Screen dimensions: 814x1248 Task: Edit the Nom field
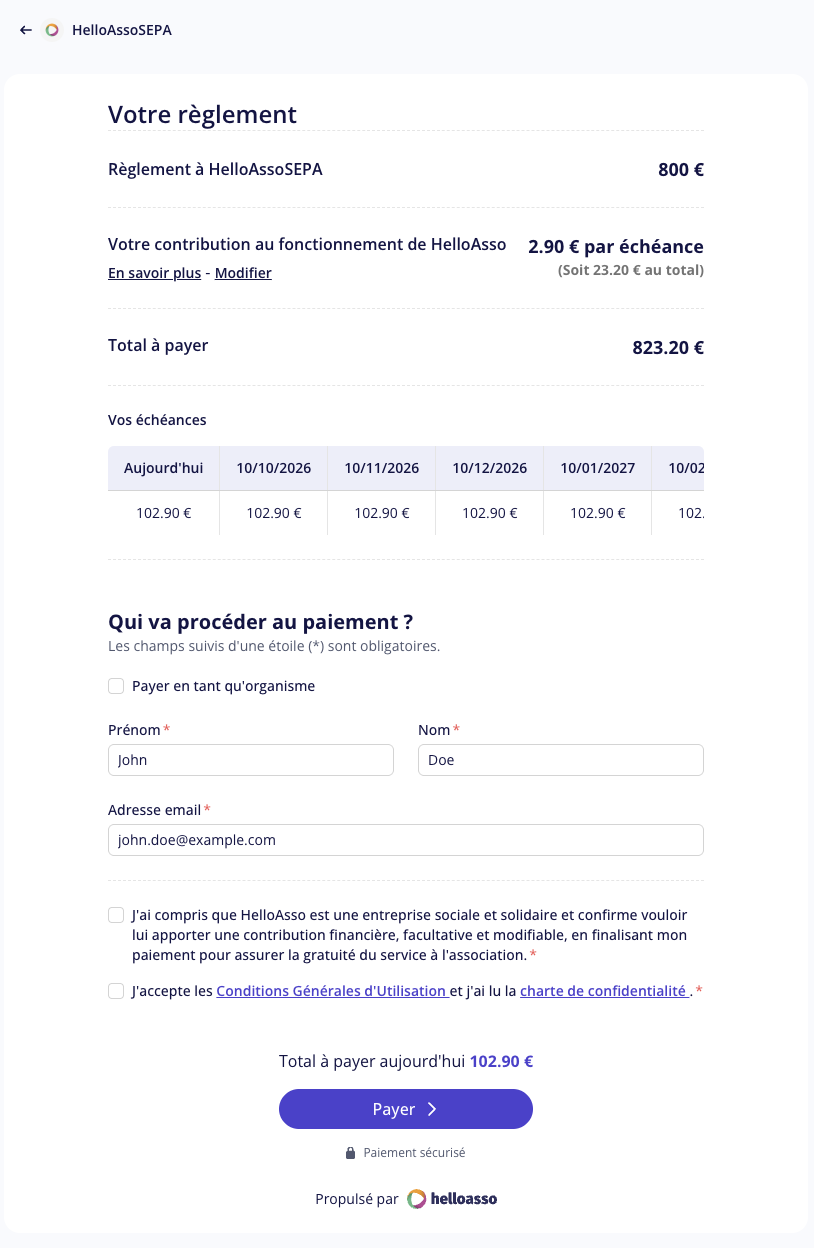point(561,760)
